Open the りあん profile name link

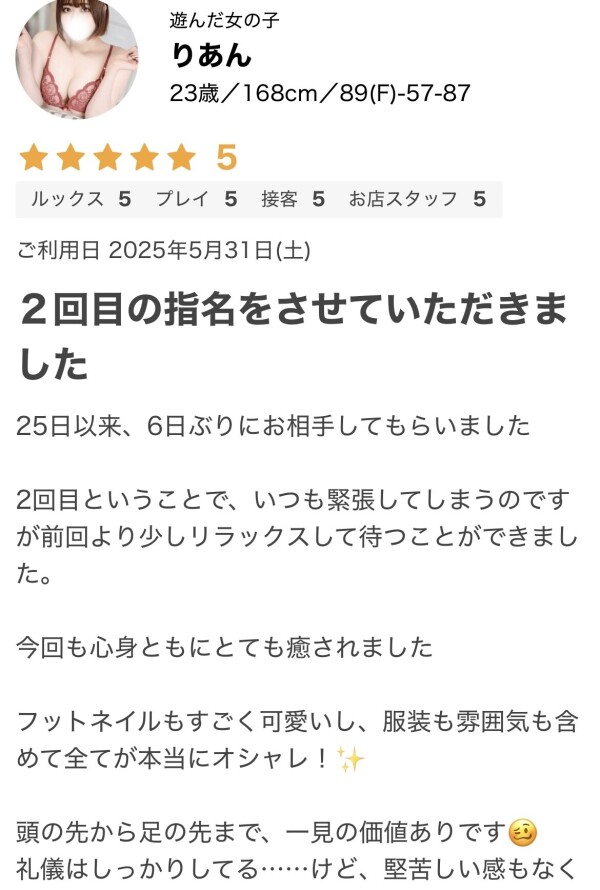tap(211, 55)
